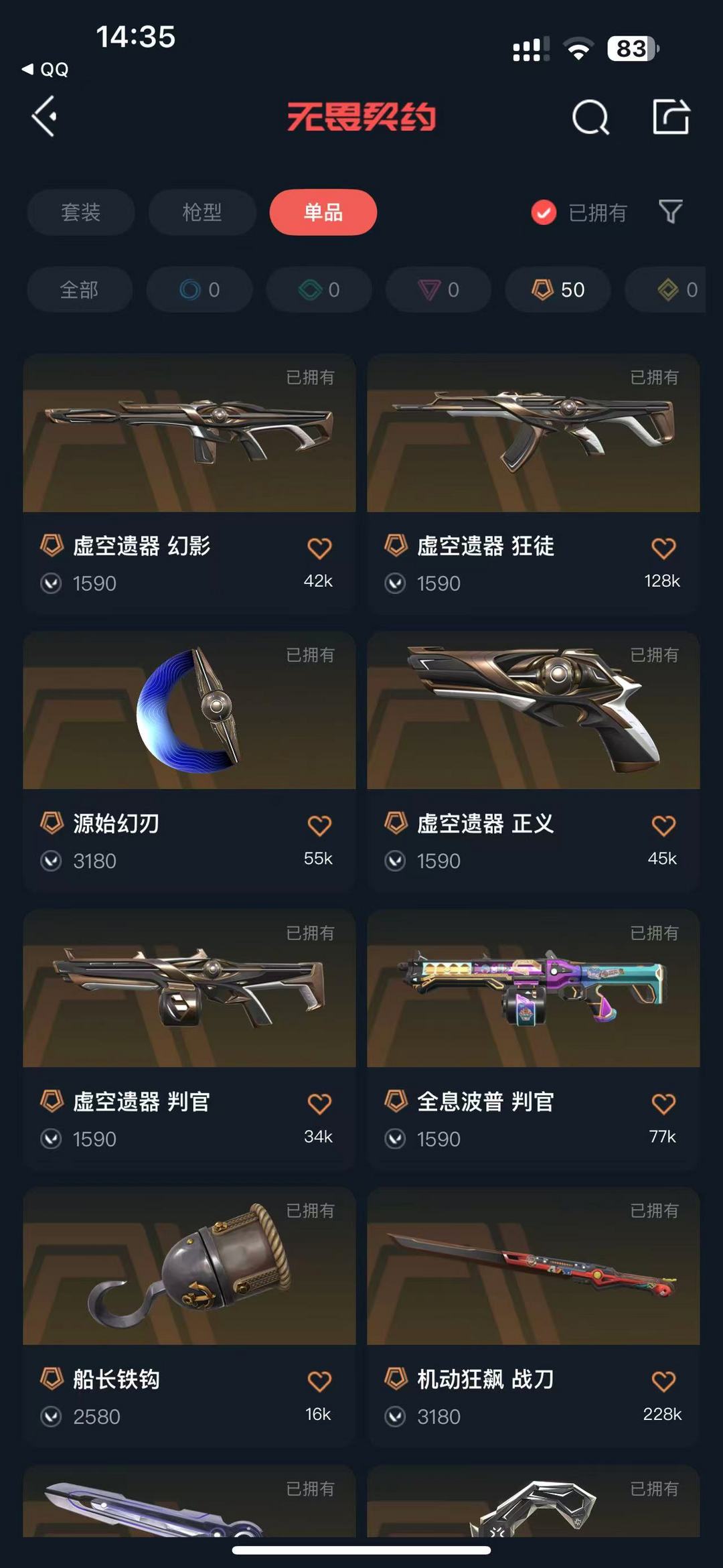
Task: Share this page via share icon
Action: pyautogui.click(x=671, y=117)
